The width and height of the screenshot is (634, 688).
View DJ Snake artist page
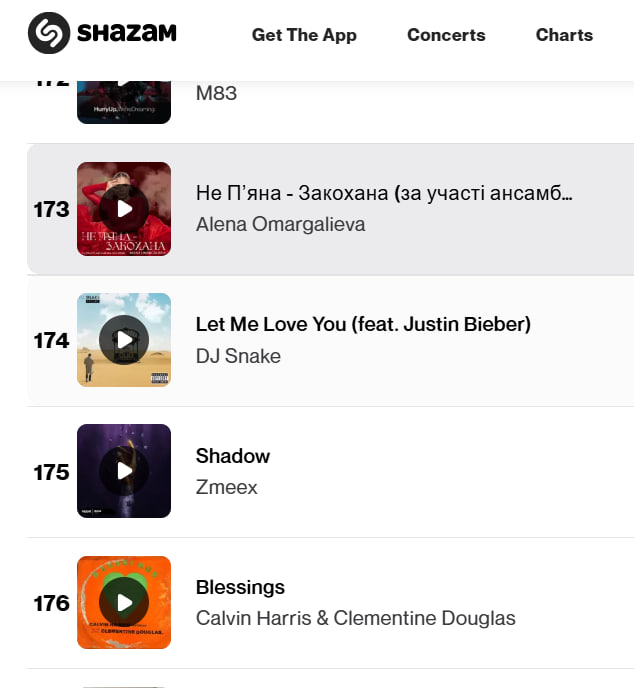[238, 356]
